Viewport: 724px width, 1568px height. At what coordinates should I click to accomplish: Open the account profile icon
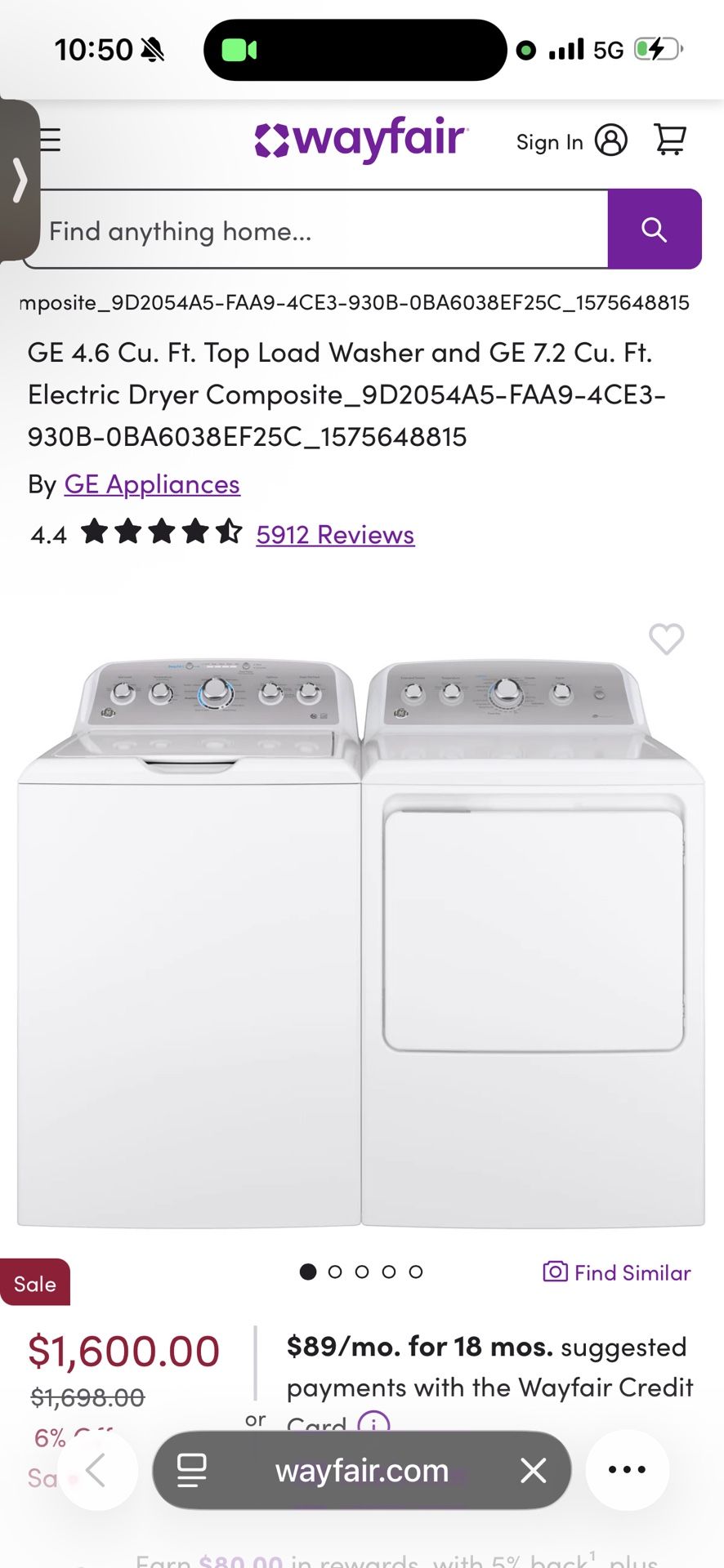[x=611, y=140]
